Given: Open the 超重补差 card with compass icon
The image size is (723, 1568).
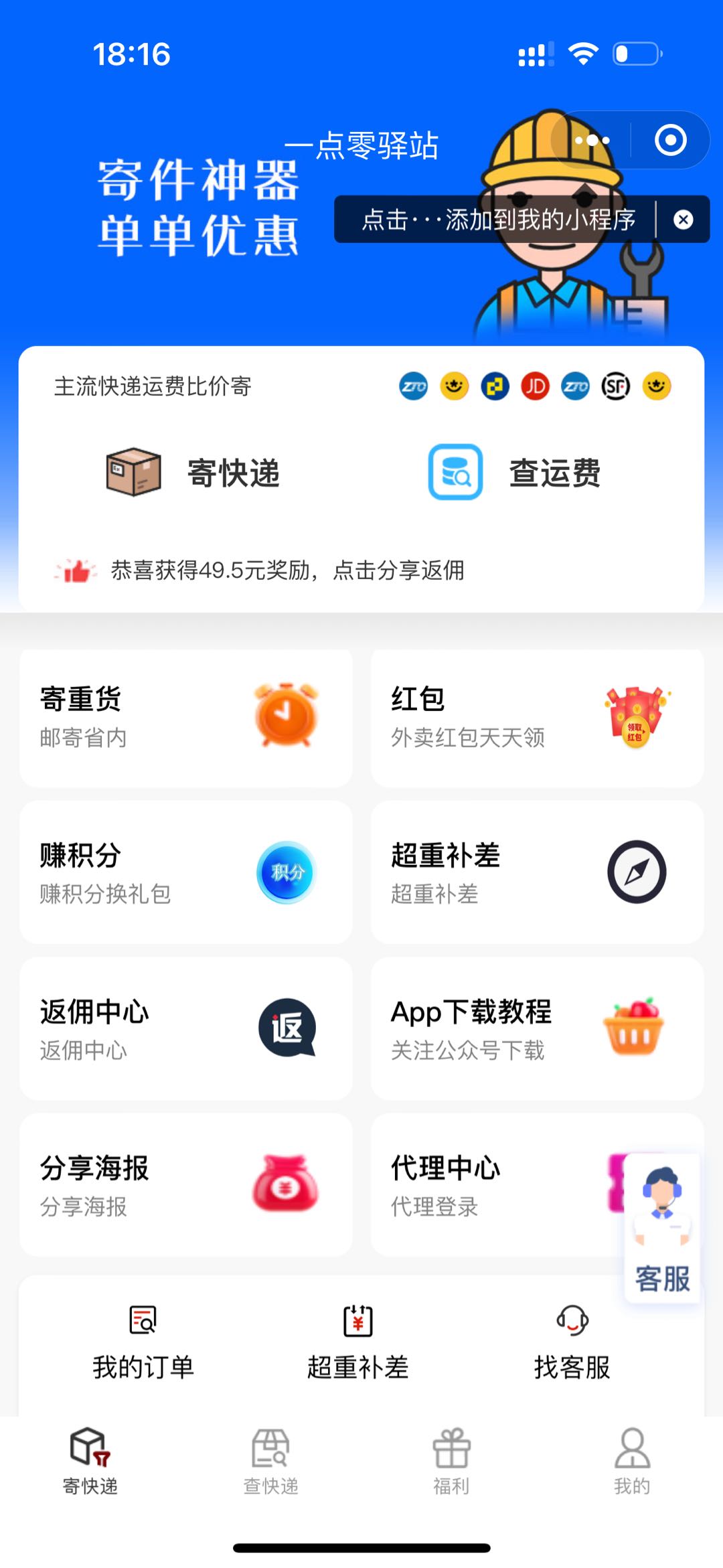Looking at the screenshot, I should pos(537,873).
